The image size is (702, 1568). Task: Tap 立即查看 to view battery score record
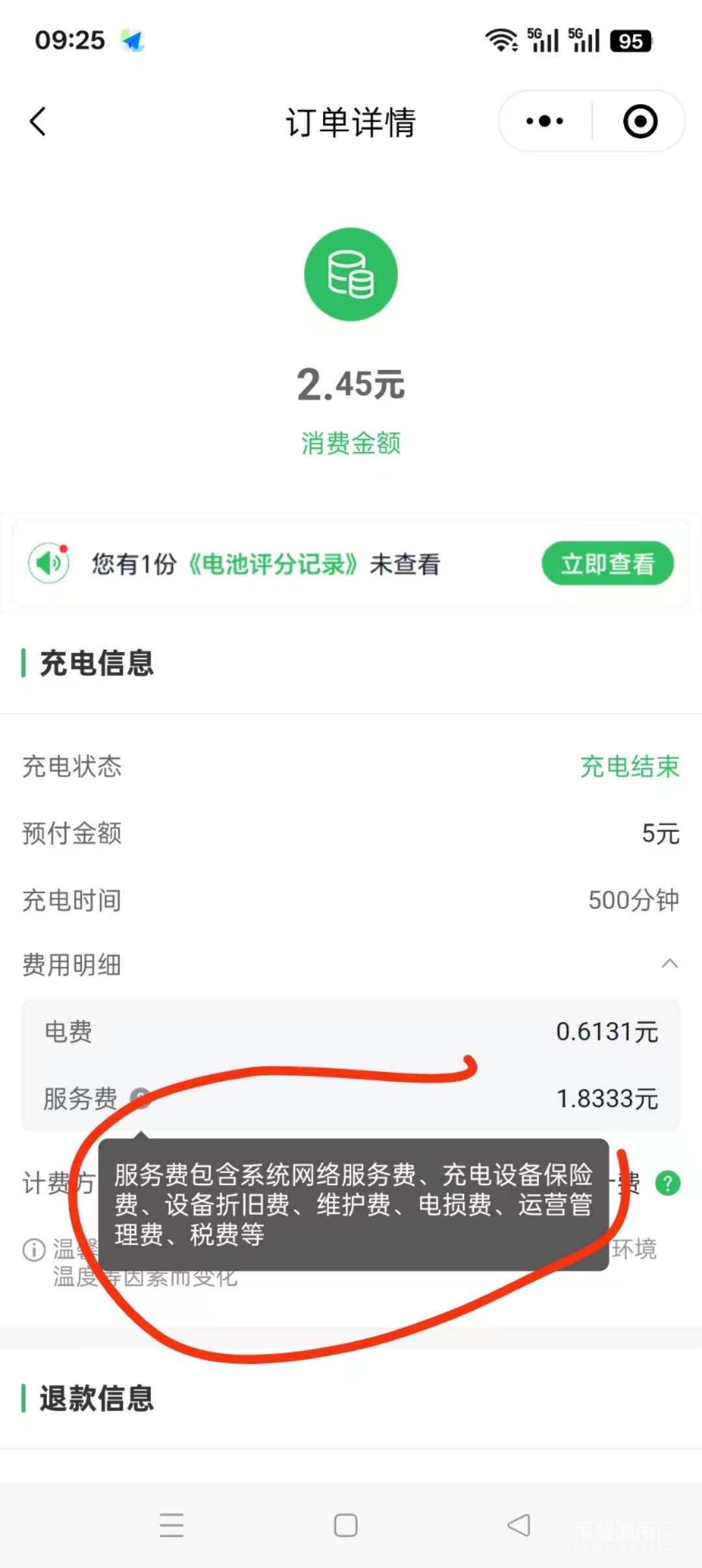pos(607,564)
